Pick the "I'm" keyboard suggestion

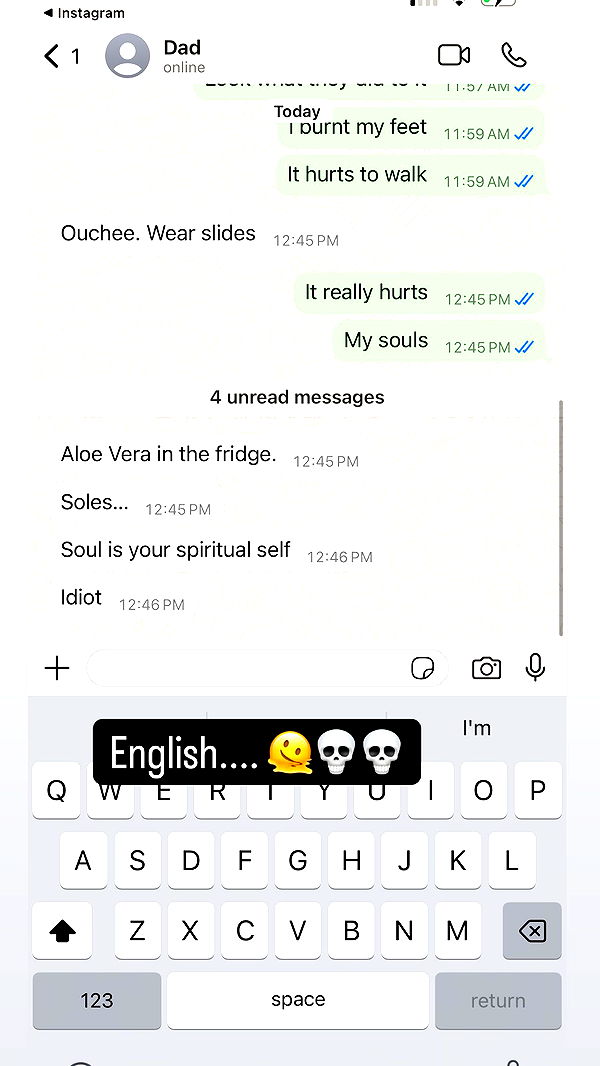476,728
